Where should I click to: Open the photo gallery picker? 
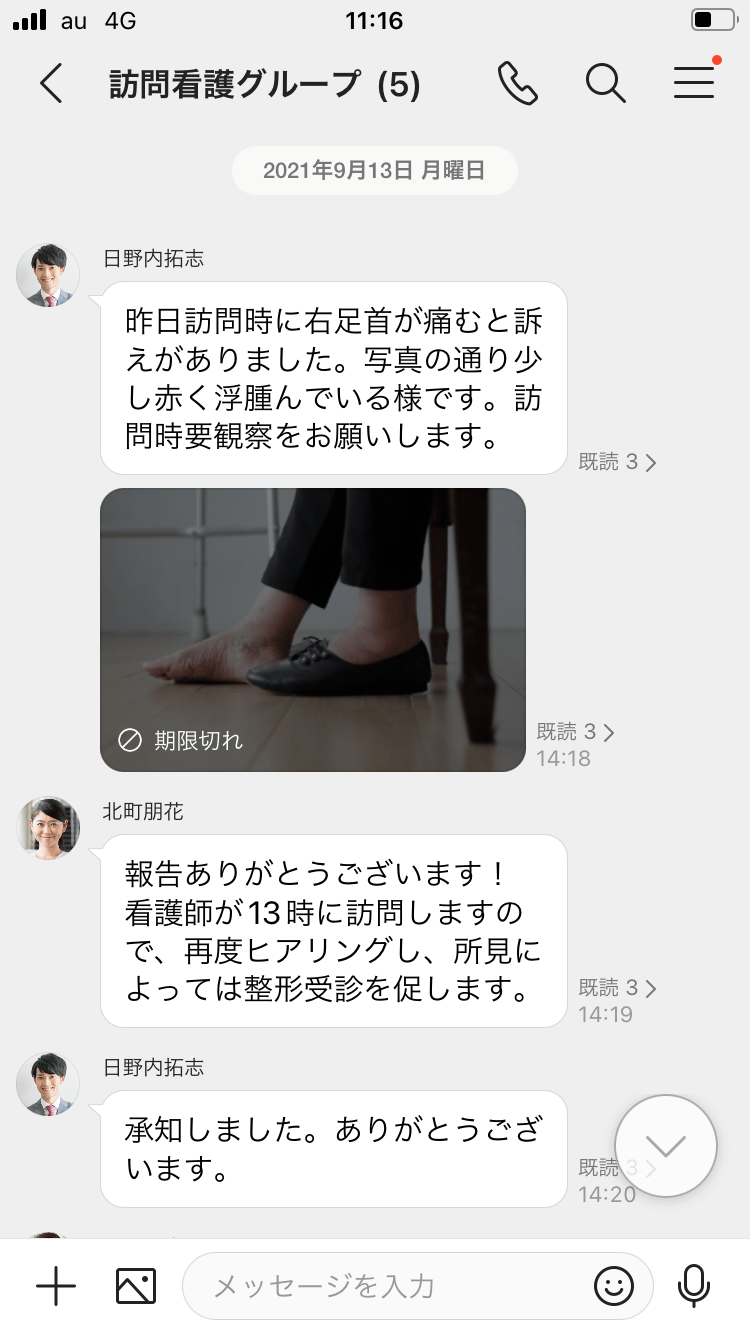[x=136, y=1286]
